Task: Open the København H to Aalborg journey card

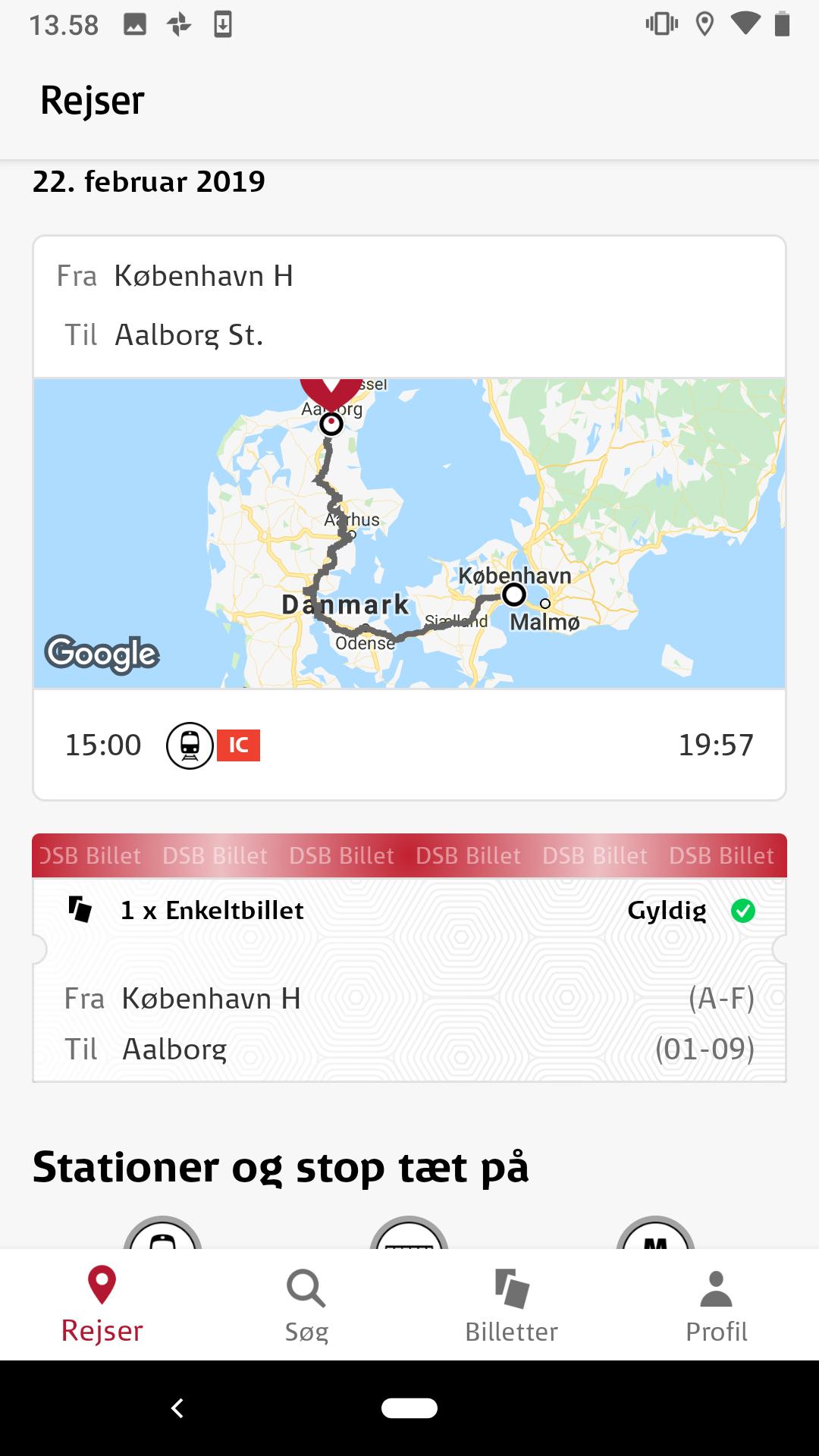Action: click(x=409, y=517)
